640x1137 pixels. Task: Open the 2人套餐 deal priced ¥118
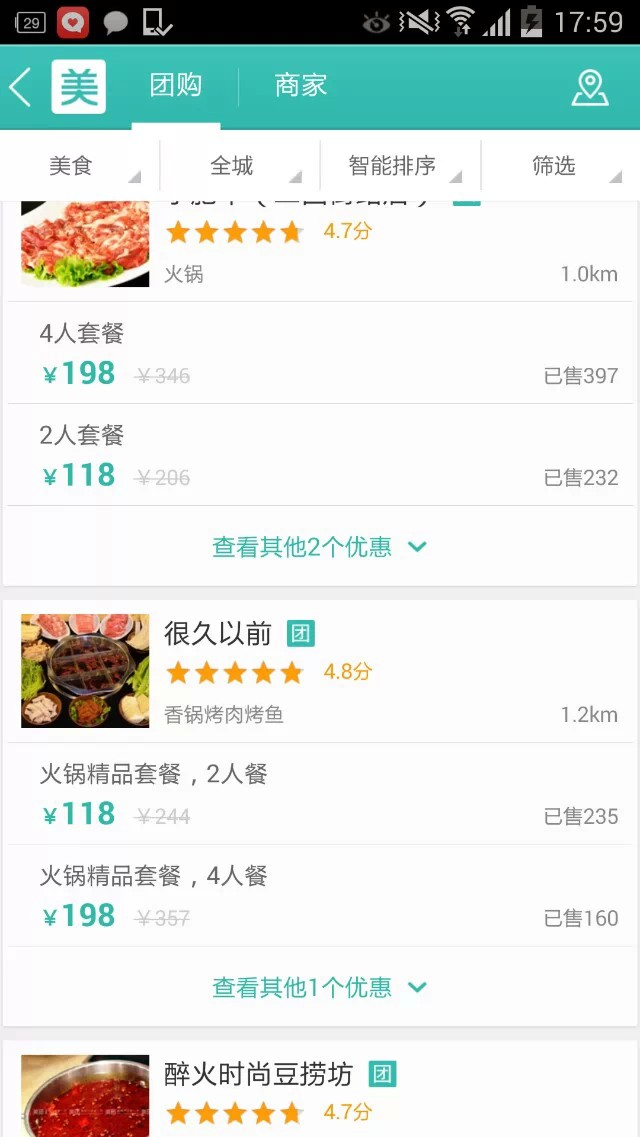[x=320, y=456]
